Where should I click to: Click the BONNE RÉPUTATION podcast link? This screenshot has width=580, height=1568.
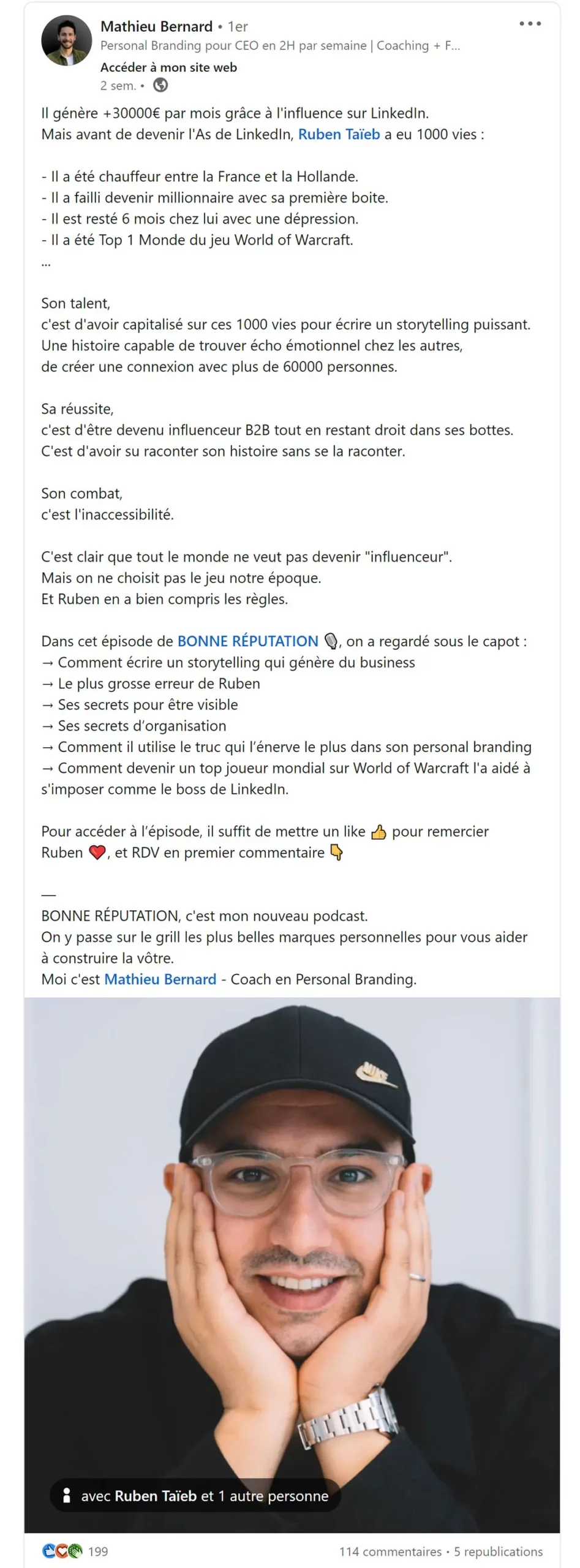click(x=245, y=641)
